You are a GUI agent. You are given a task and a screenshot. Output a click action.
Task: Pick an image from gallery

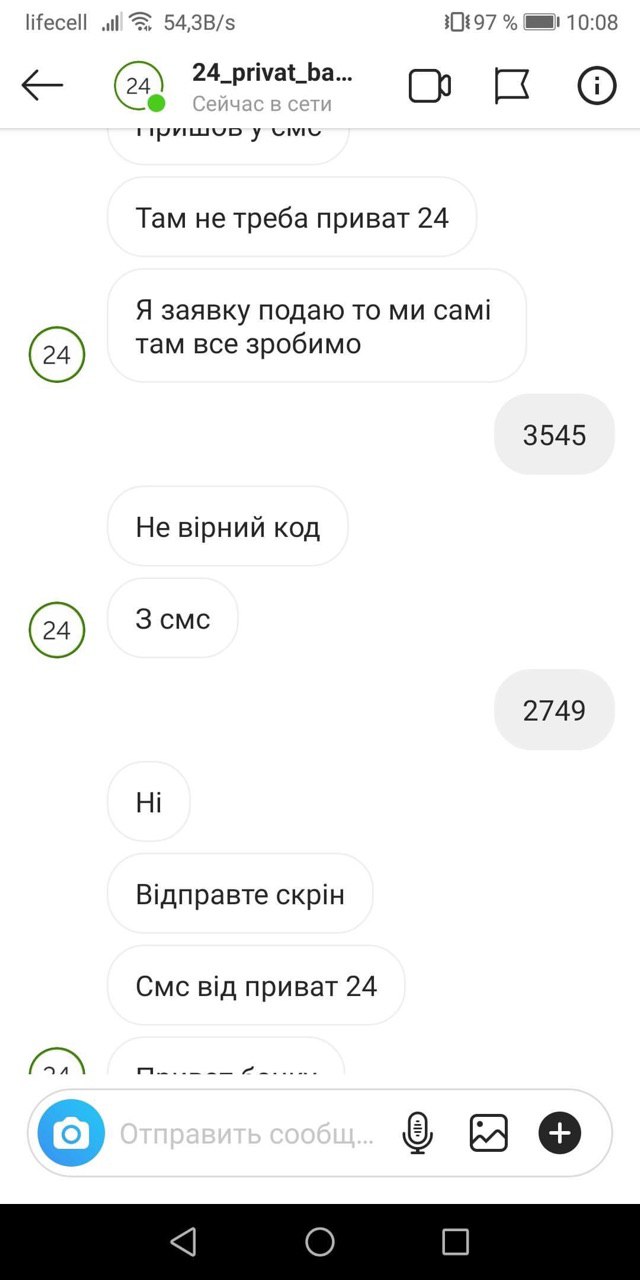(489, 1133)
